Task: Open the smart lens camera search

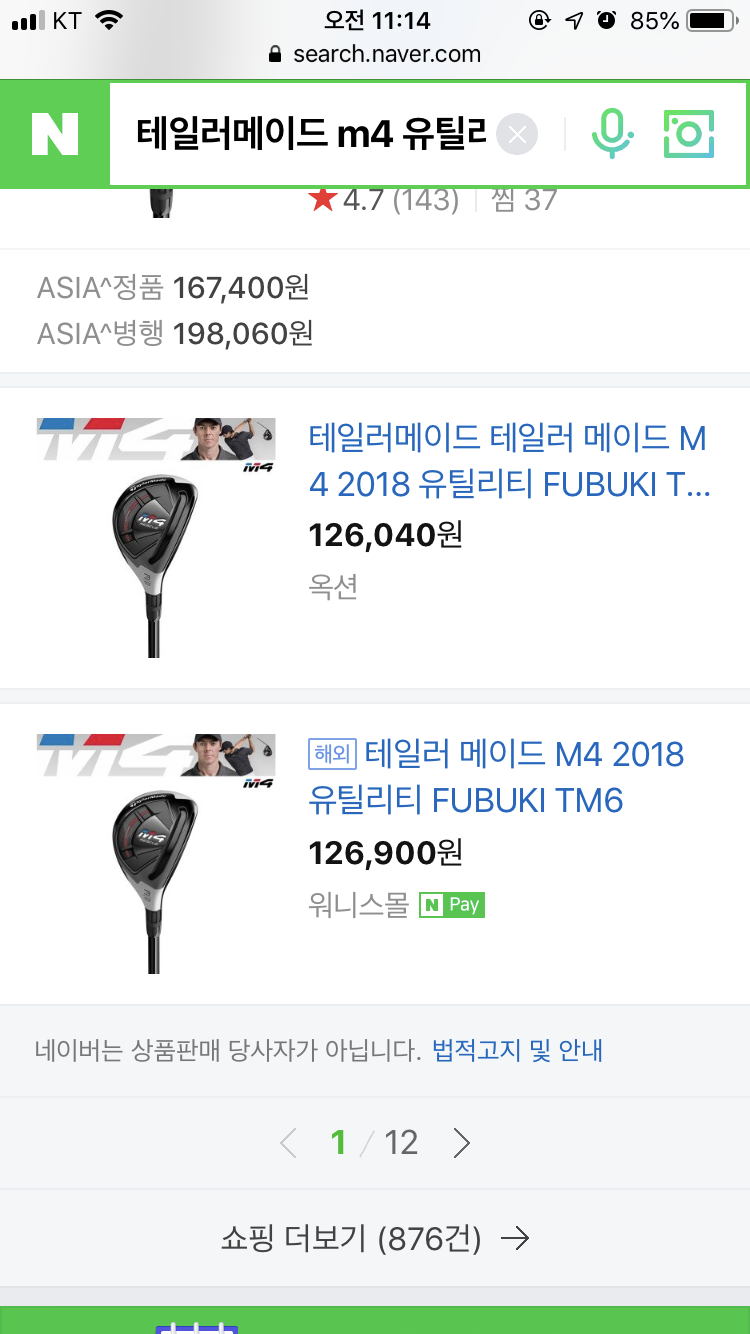Action: pos(689,133)
